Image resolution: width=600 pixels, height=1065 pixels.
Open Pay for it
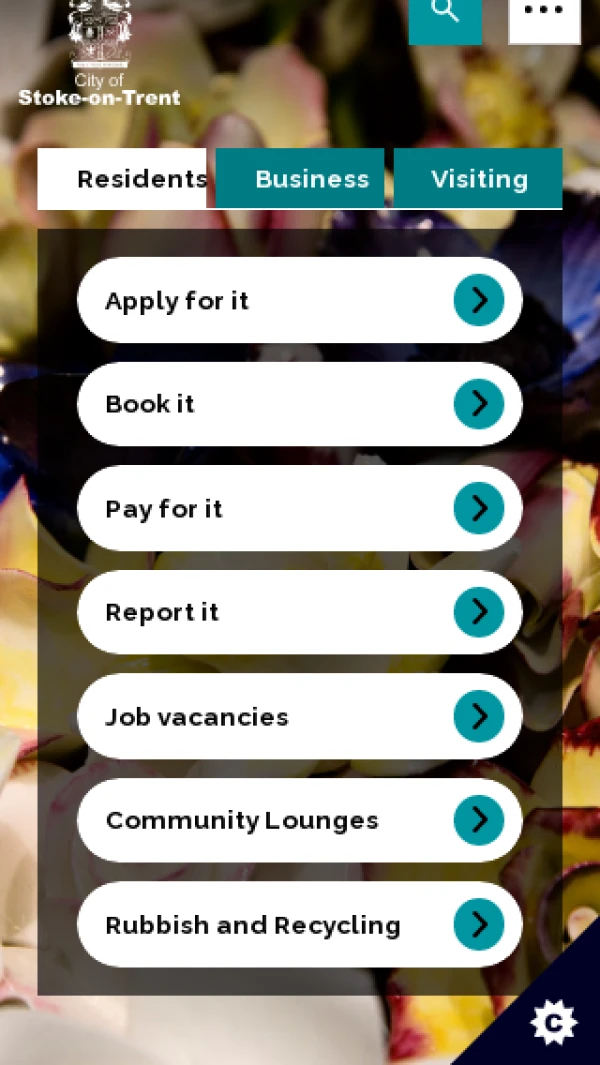[x=299, y=508]
